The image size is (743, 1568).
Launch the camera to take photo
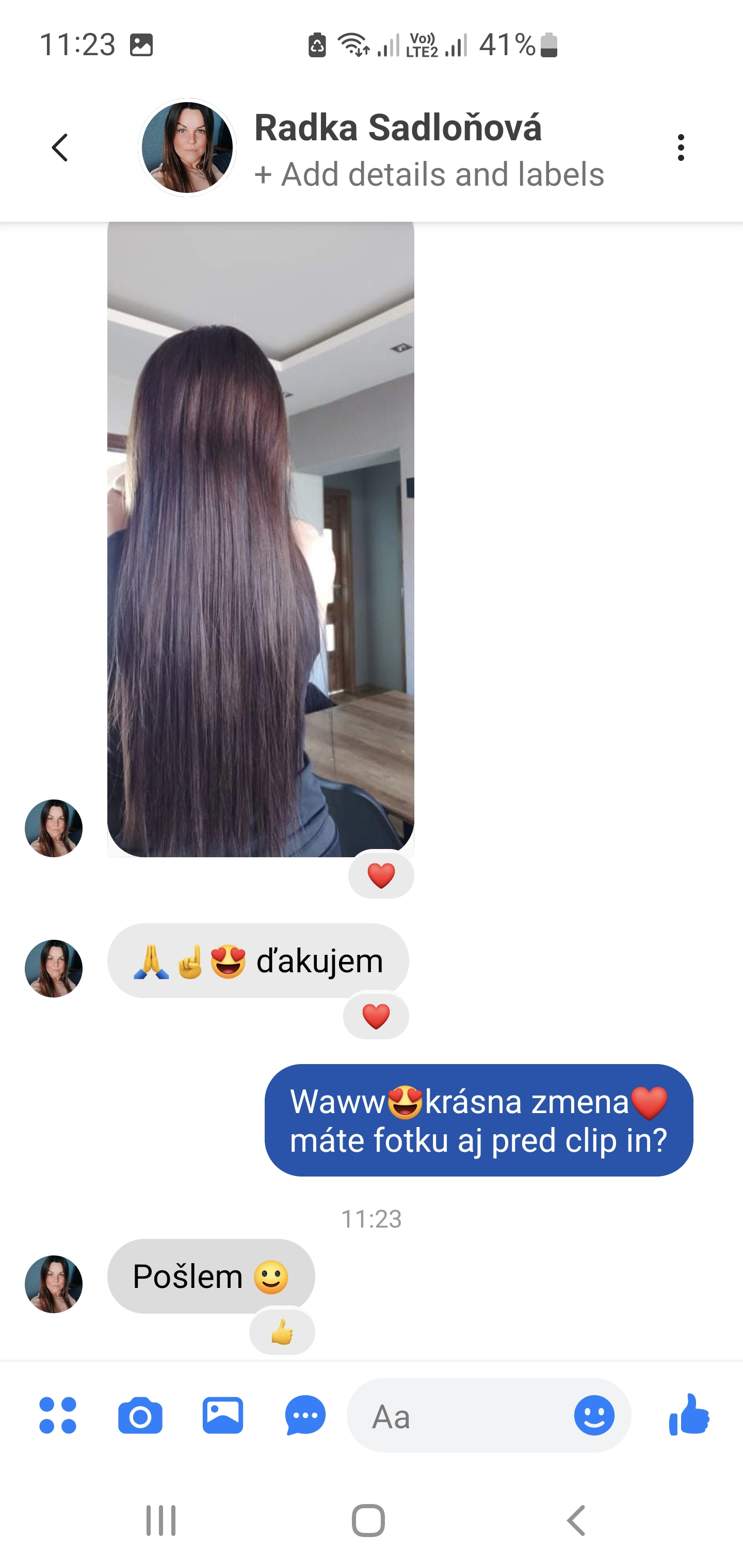(x=140, y=1416)
